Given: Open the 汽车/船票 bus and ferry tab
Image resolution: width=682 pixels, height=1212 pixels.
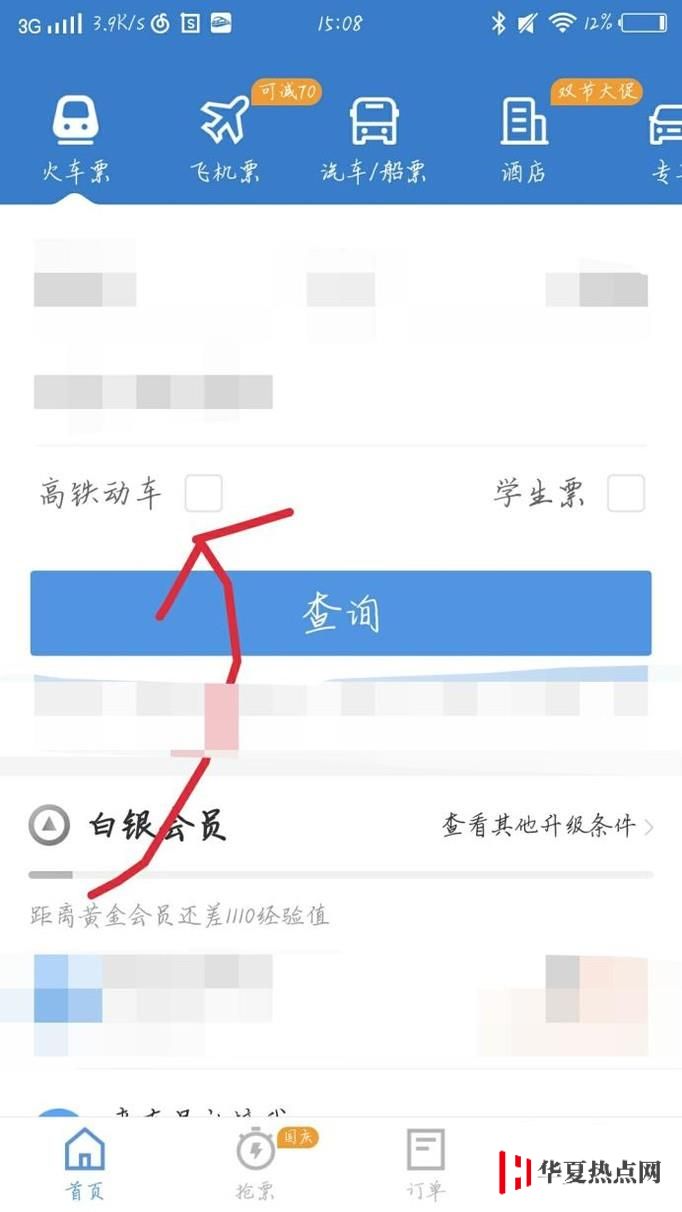Looking at the screenshot, I should (373, 140).
